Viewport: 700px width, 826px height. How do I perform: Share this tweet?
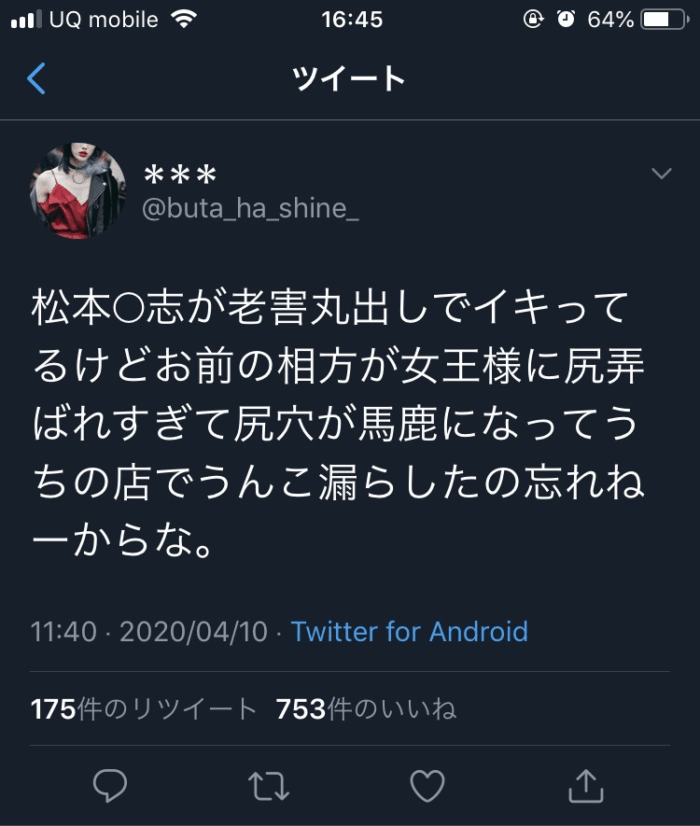click(586, 786)
